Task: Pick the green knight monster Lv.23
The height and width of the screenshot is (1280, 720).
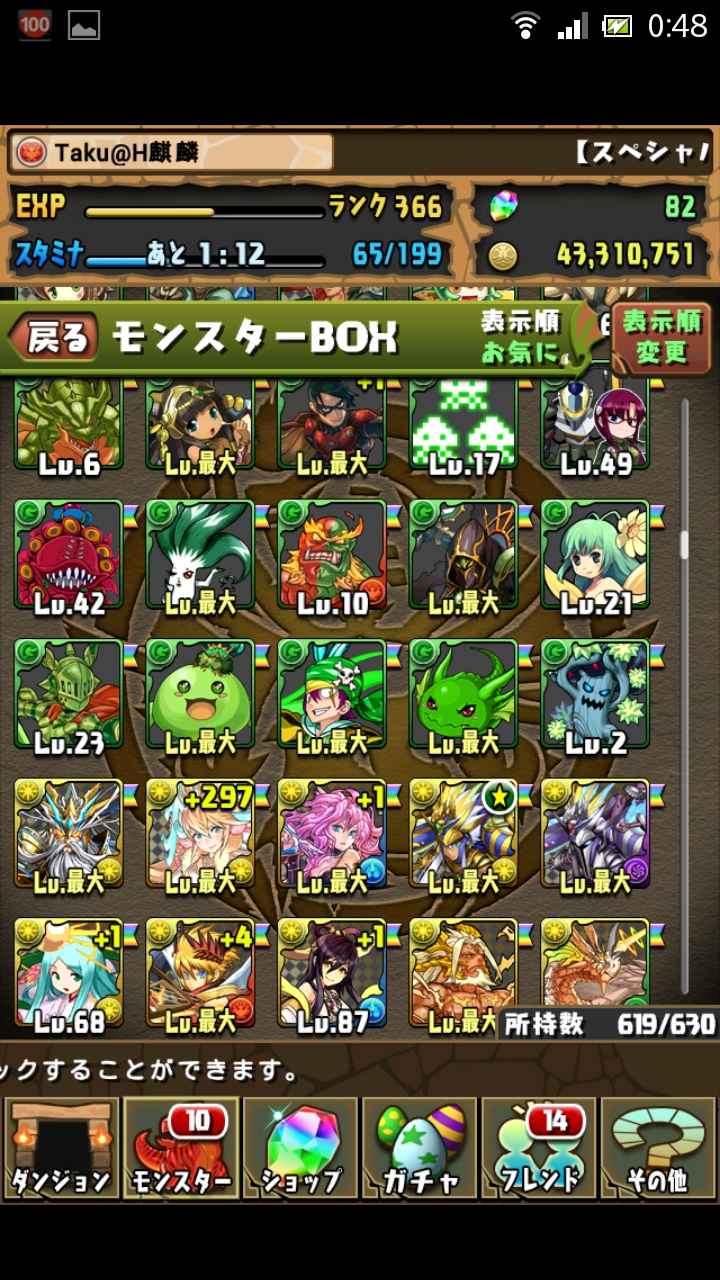Action: [x=68, y=696]
